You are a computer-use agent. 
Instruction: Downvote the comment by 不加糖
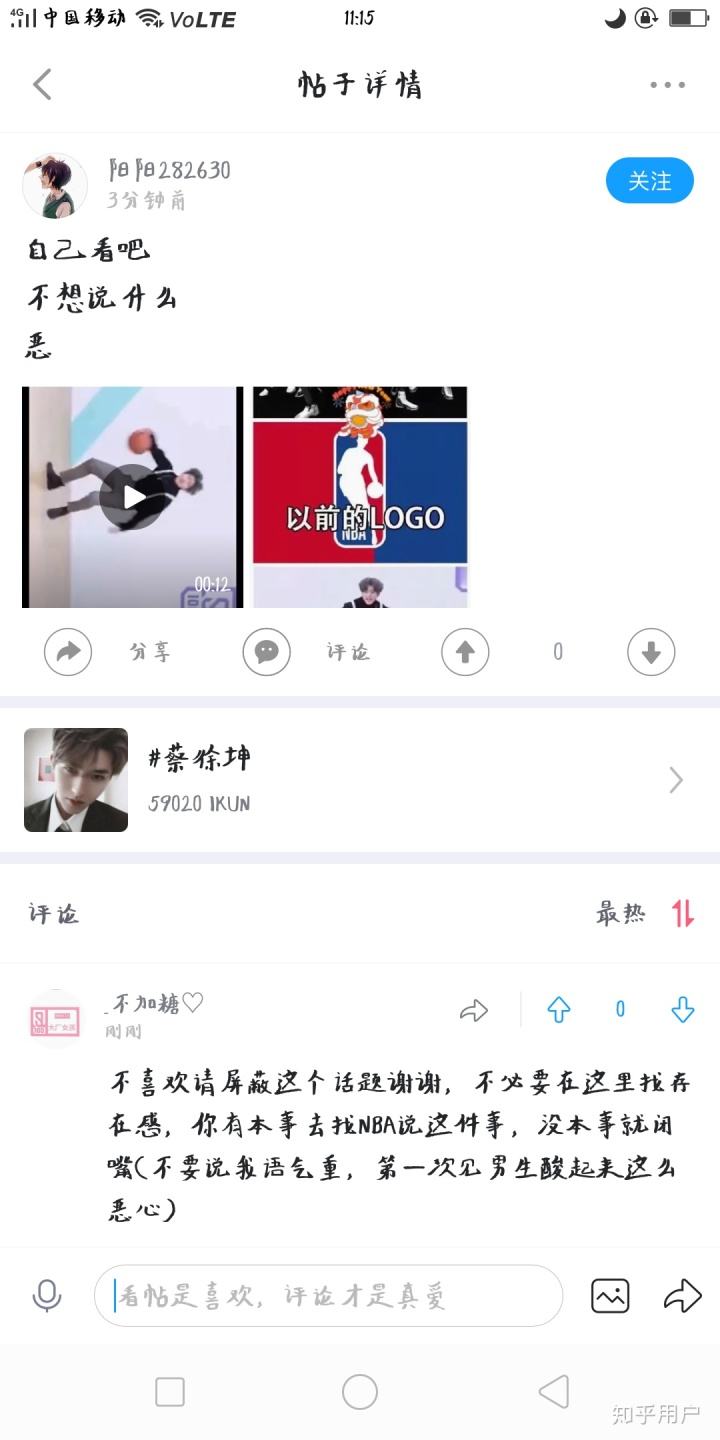point(683,1010)
